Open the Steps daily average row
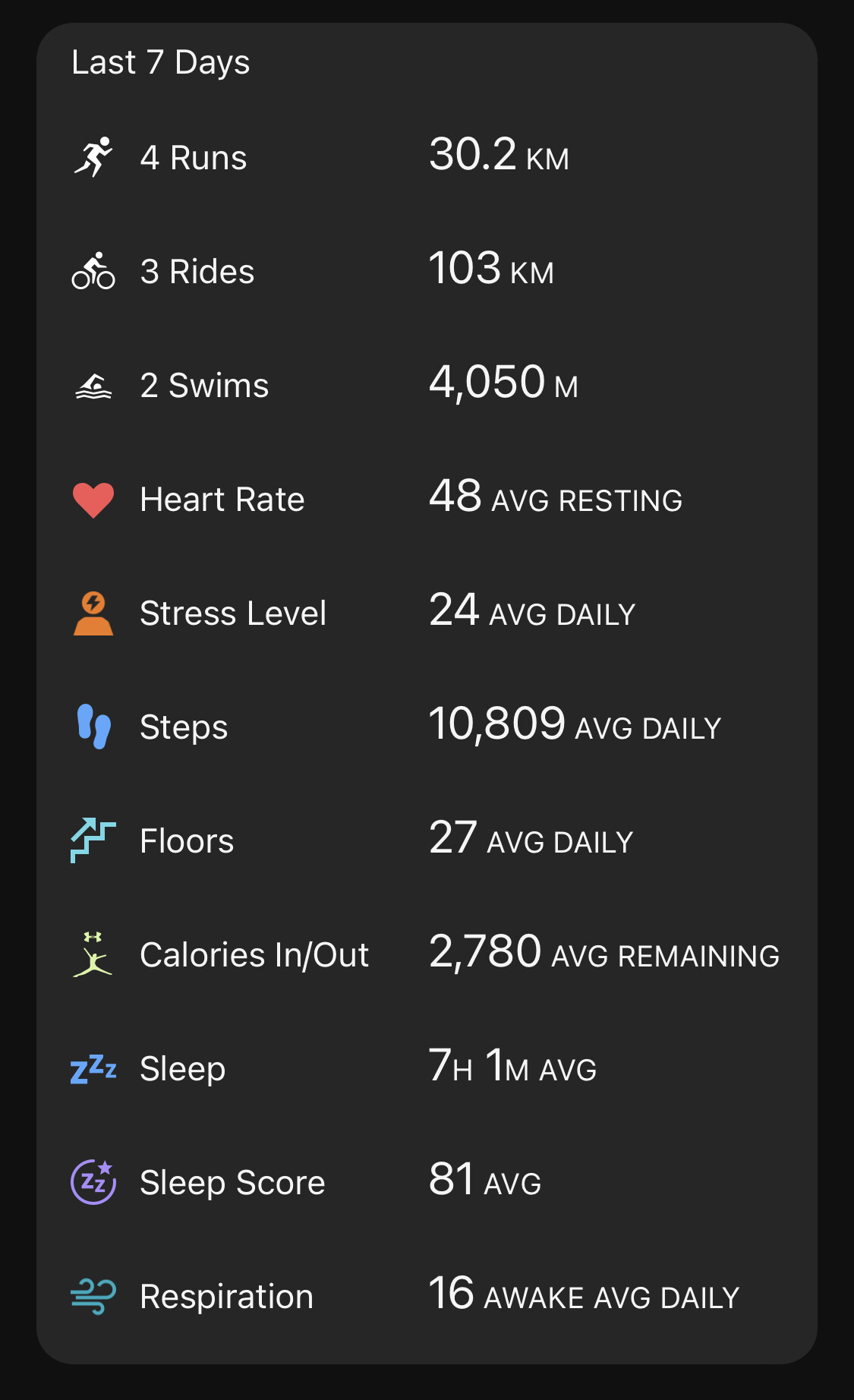This screenshot has height=1400, width=854. click(x=427, y=727)
